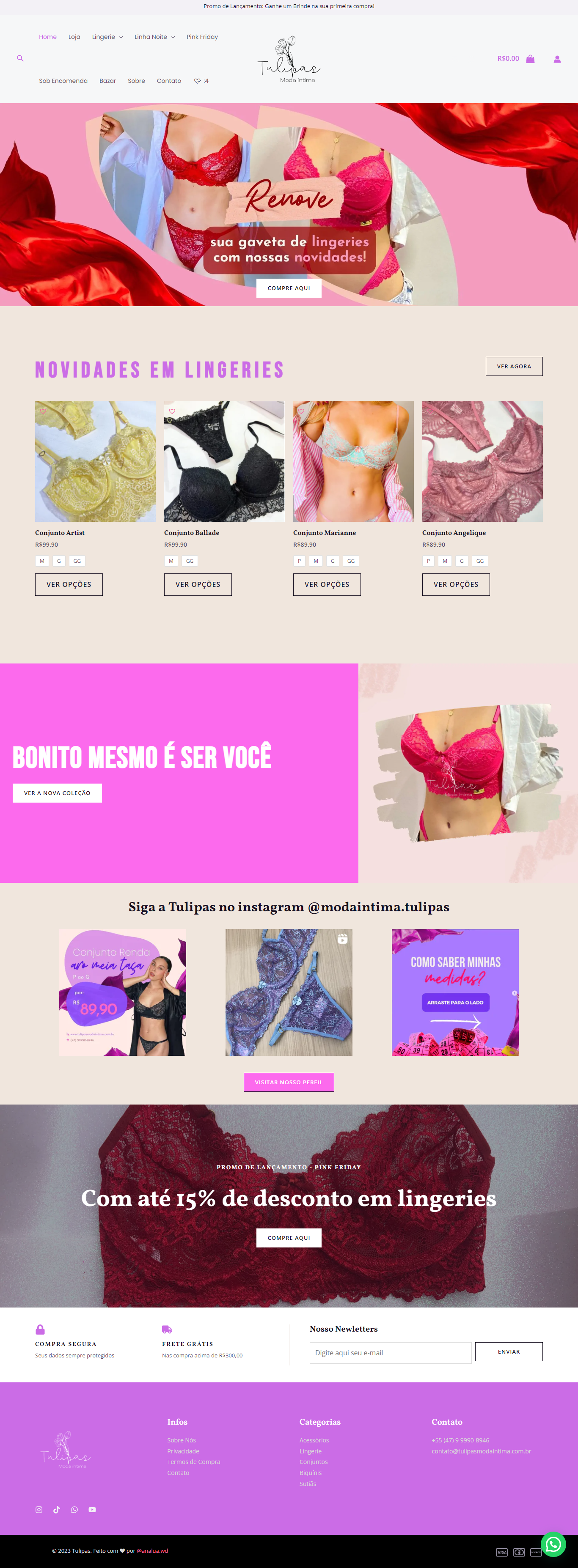Image resolution: width=578 pixels, height=1568 pixels.
Task: Tap the Ver Agora button
Action: pyautogui.click(x=513, y=367)
